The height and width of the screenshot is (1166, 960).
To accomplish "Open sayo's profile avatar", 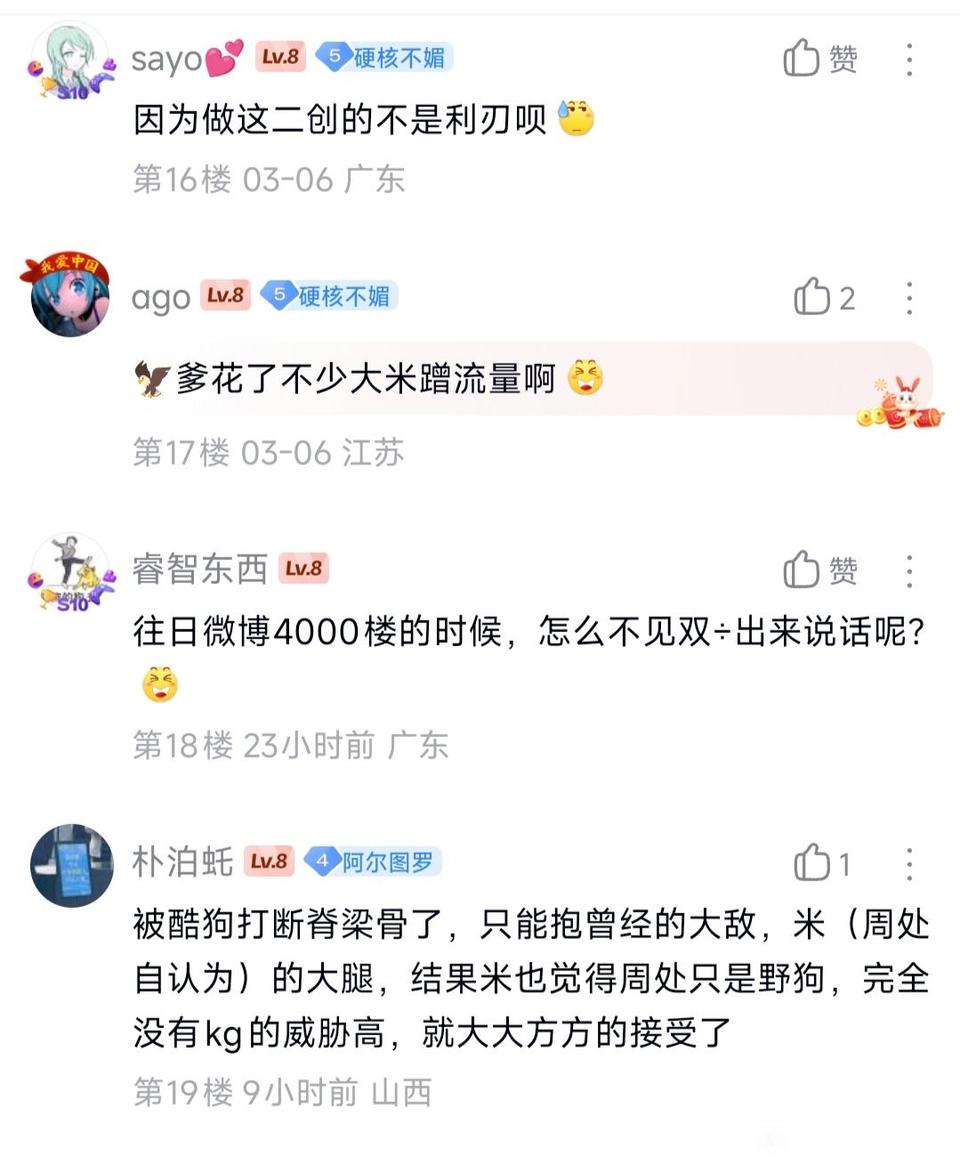I will 69,61.
